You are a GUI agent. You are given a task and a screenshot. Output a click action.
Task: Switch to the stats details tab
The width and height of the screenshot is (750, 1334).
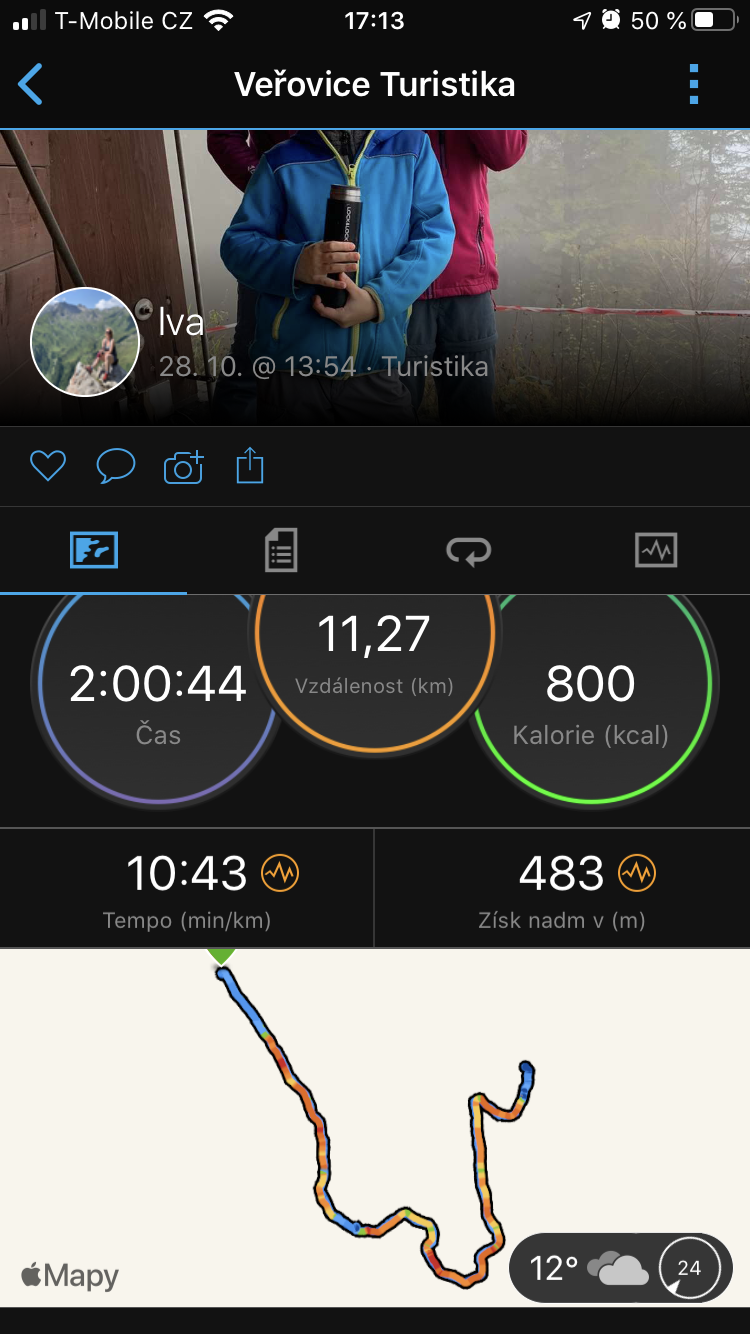(x=281, y=550)
